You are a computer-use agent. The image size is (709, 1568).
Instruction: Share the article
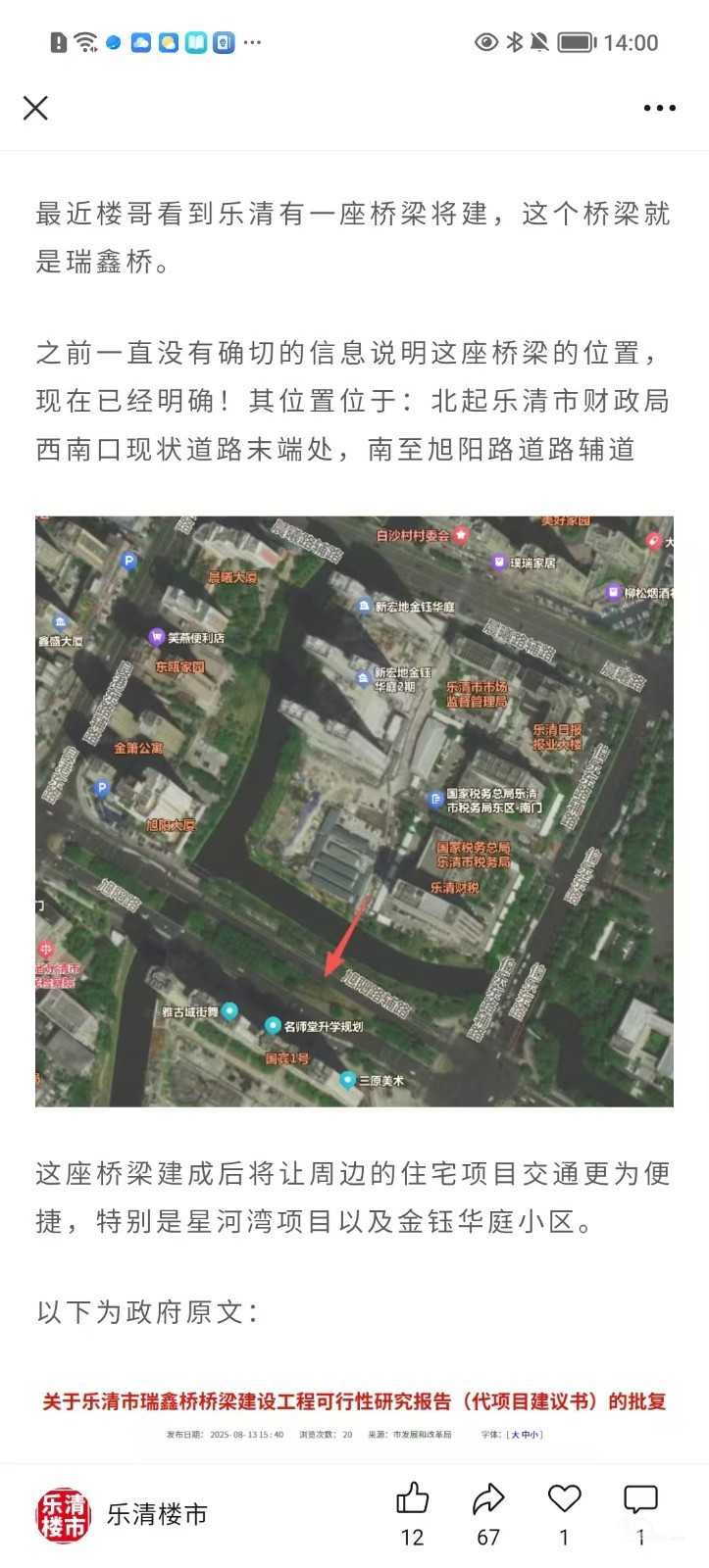487,1499
